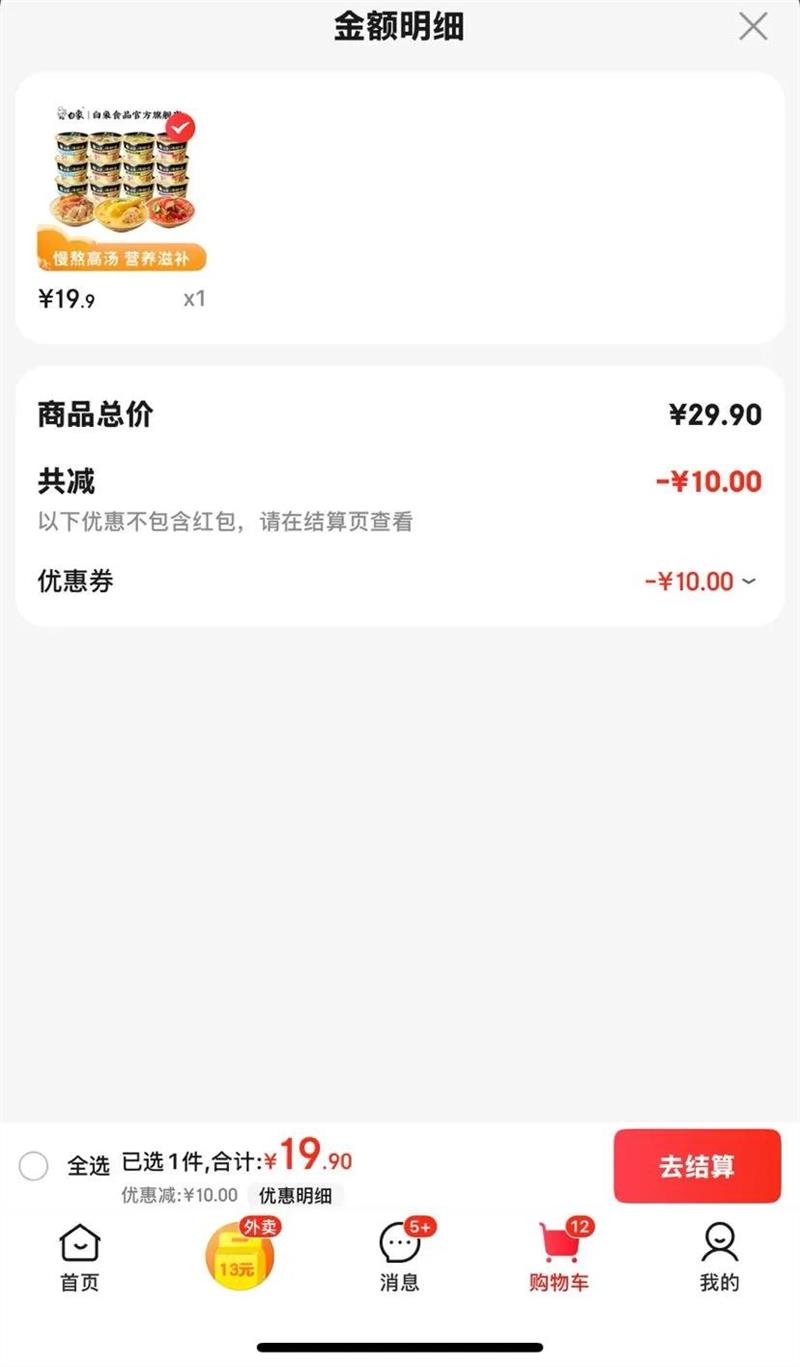Go to the 首页 tab
Viewport: 800px width, 1367px height.
(80, 1258)
